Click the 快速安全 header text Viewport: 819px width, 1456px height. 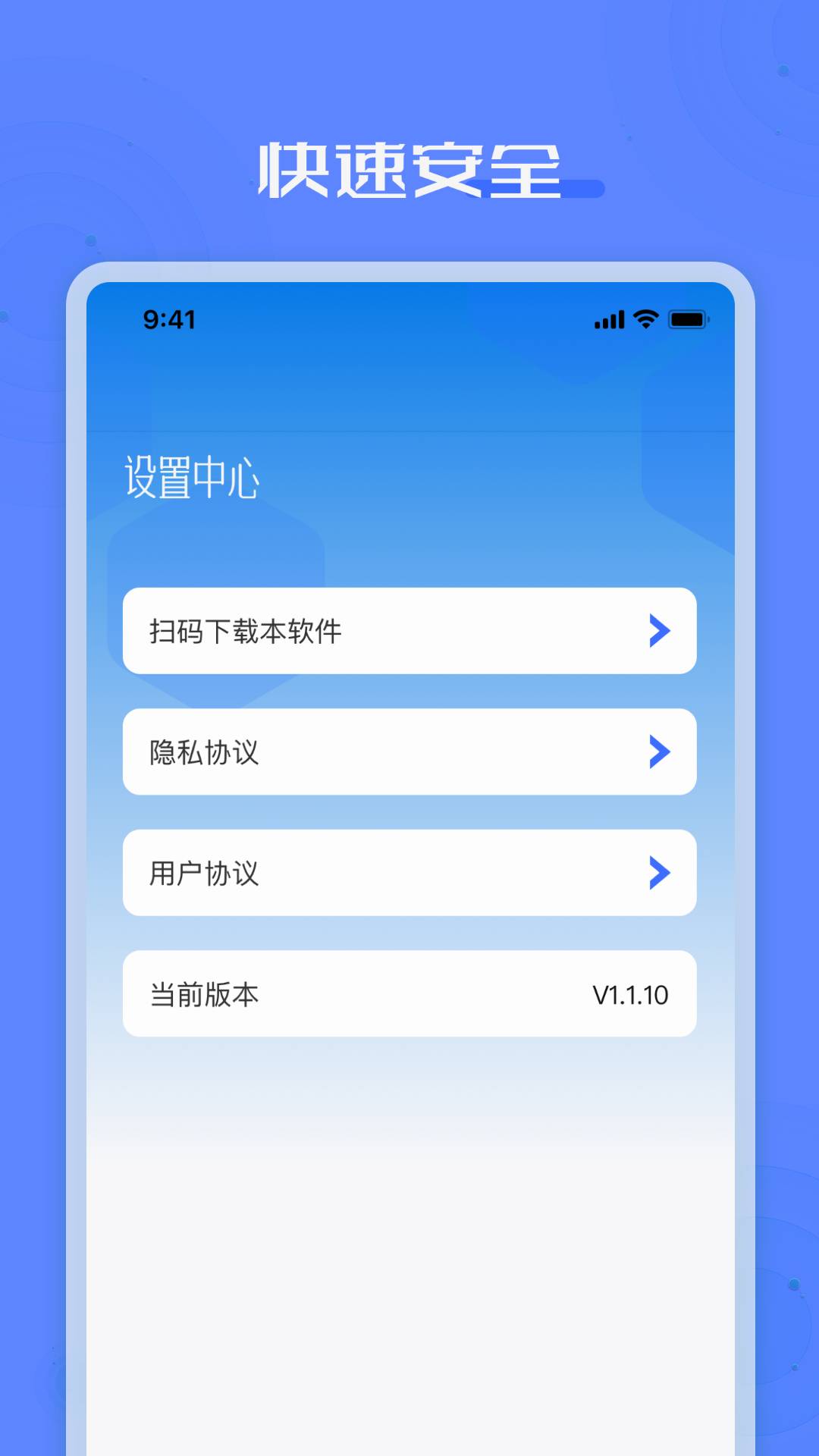409,168
